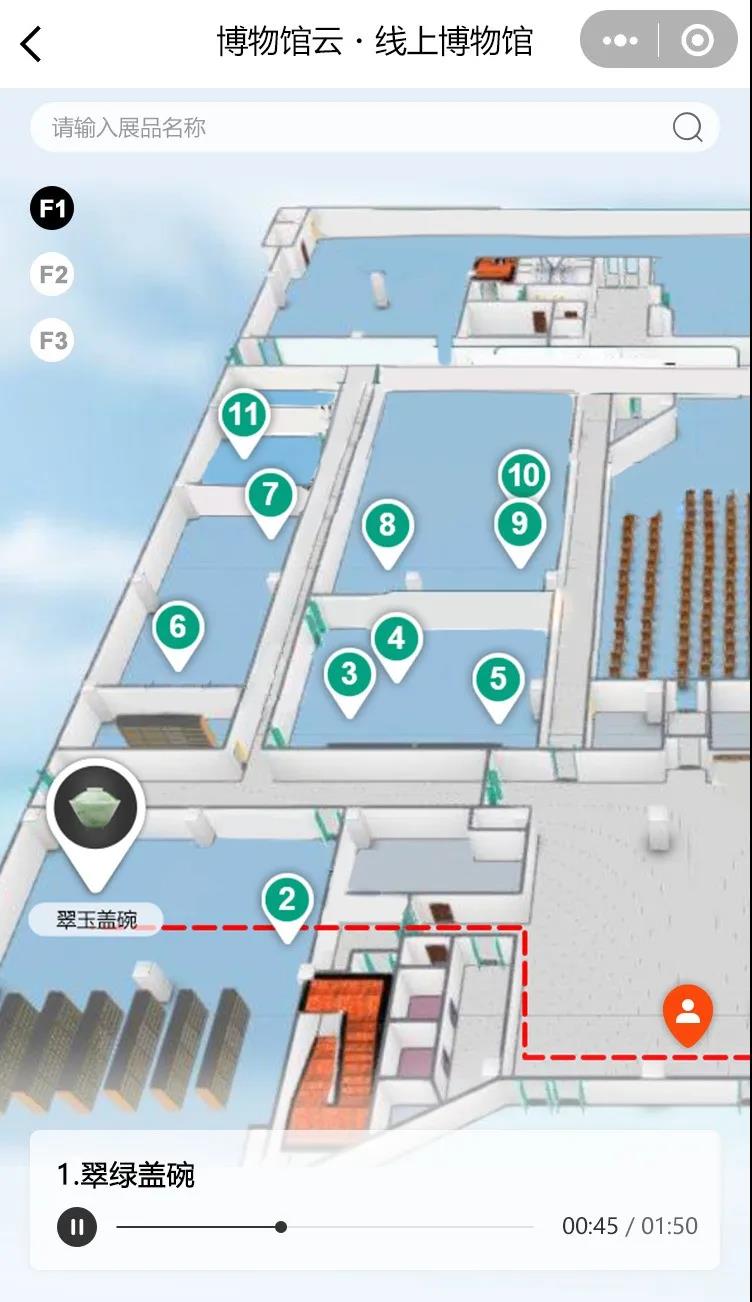This screenshot has height=1302, width=752.
Task: Switch to floor F3
Action: point(53,340)
